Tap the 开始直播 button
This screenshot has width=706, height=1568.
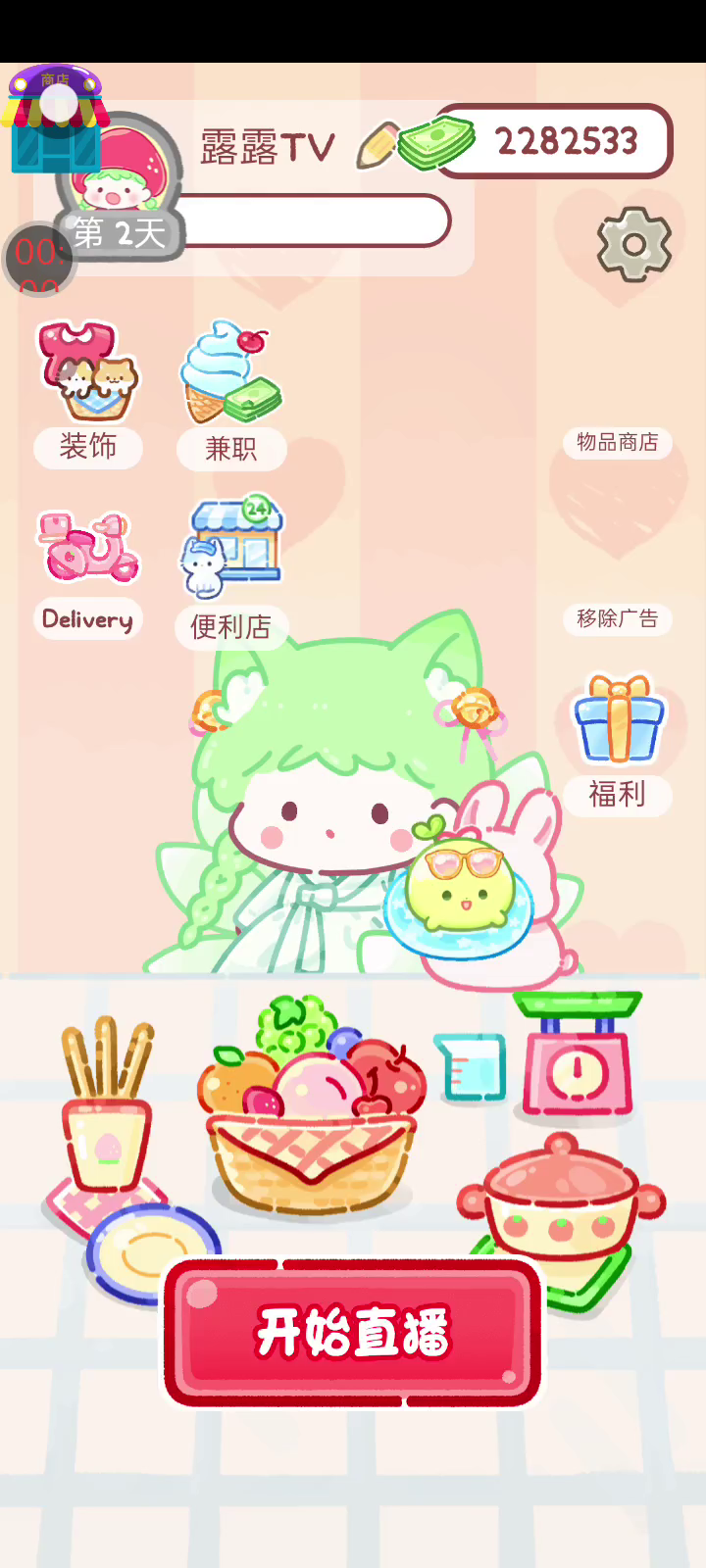(353, 1333)
